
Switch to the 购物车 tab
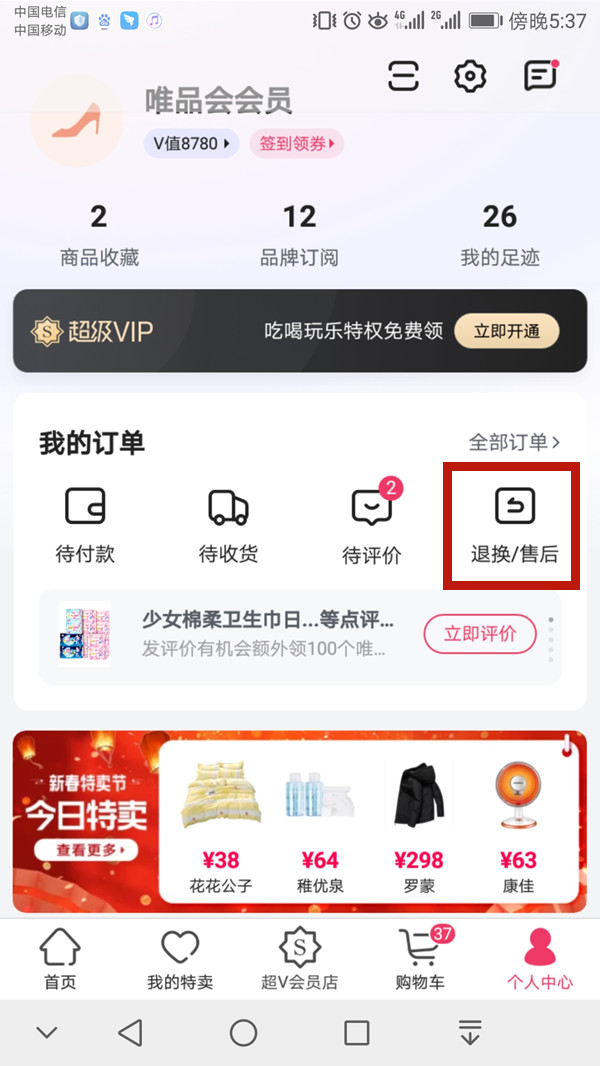[x=420, y=960]
